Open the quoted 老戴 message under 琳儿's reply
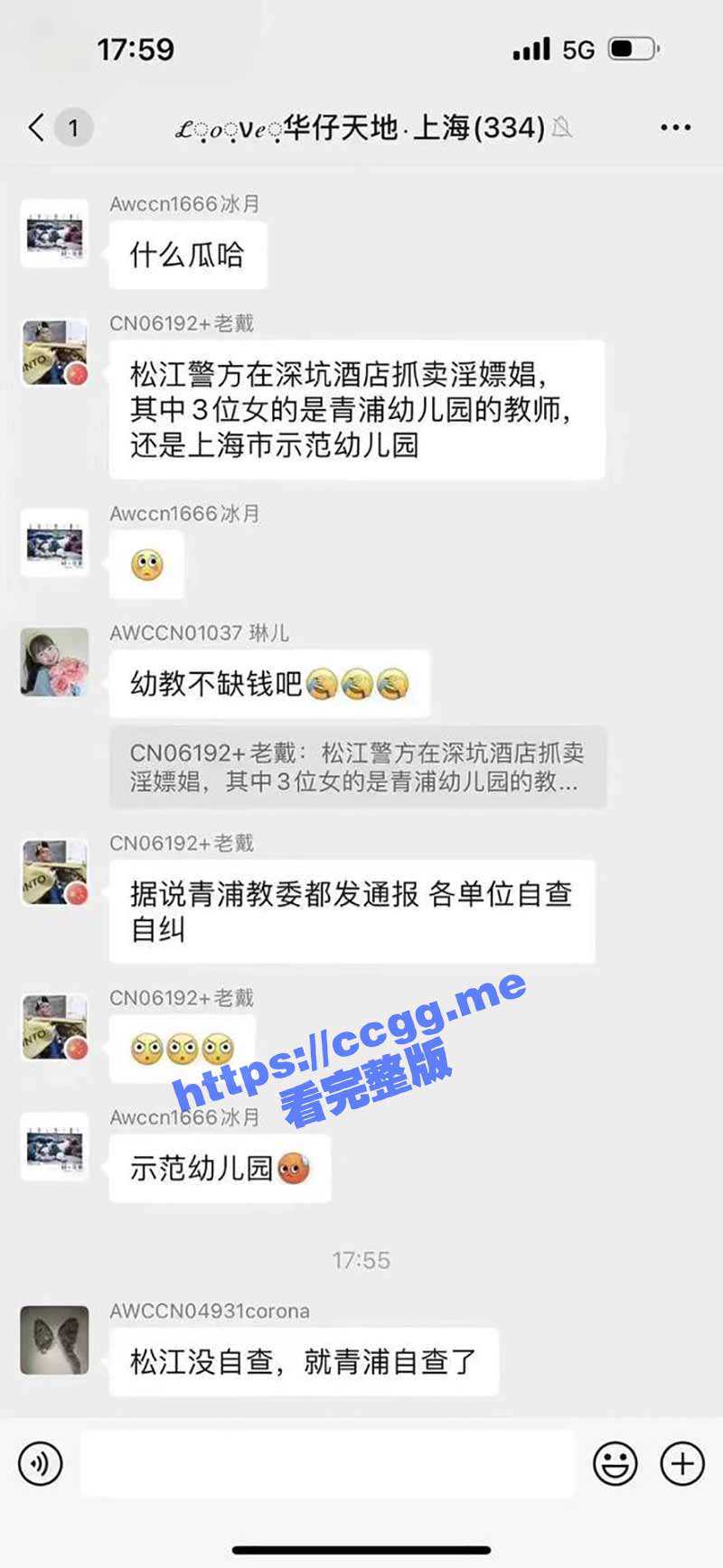Viewport: 723px width, 1568px height. 357,767
